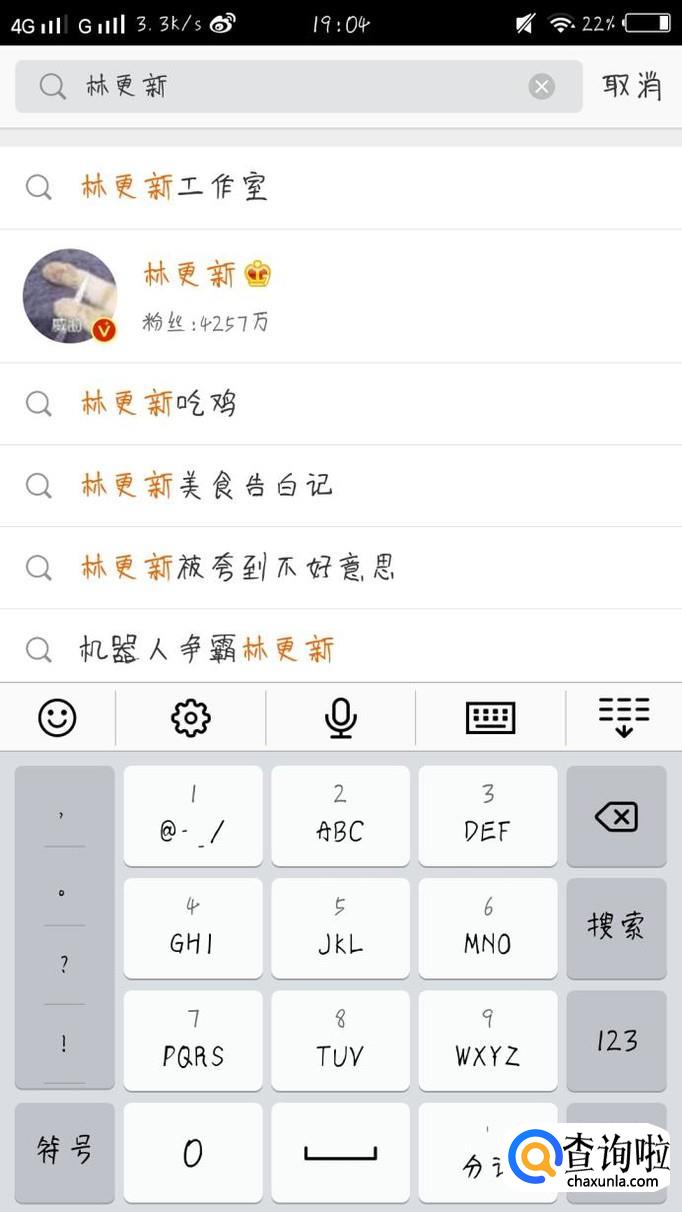Tap the 5 JKL key
Viewport: 682px width, 1212px height.
click(340, 928)
